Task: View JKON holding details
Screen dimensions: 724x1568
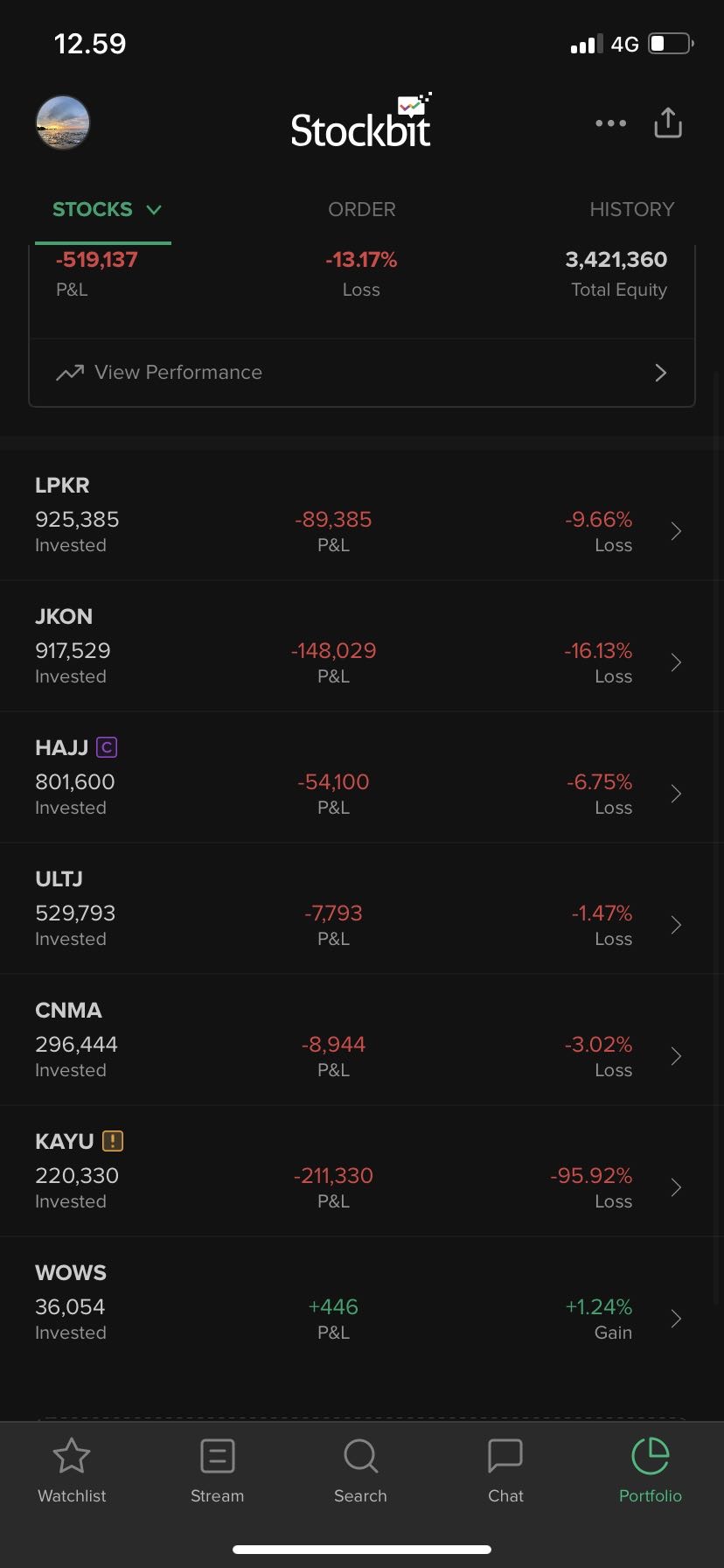Action: pos(361,647)
